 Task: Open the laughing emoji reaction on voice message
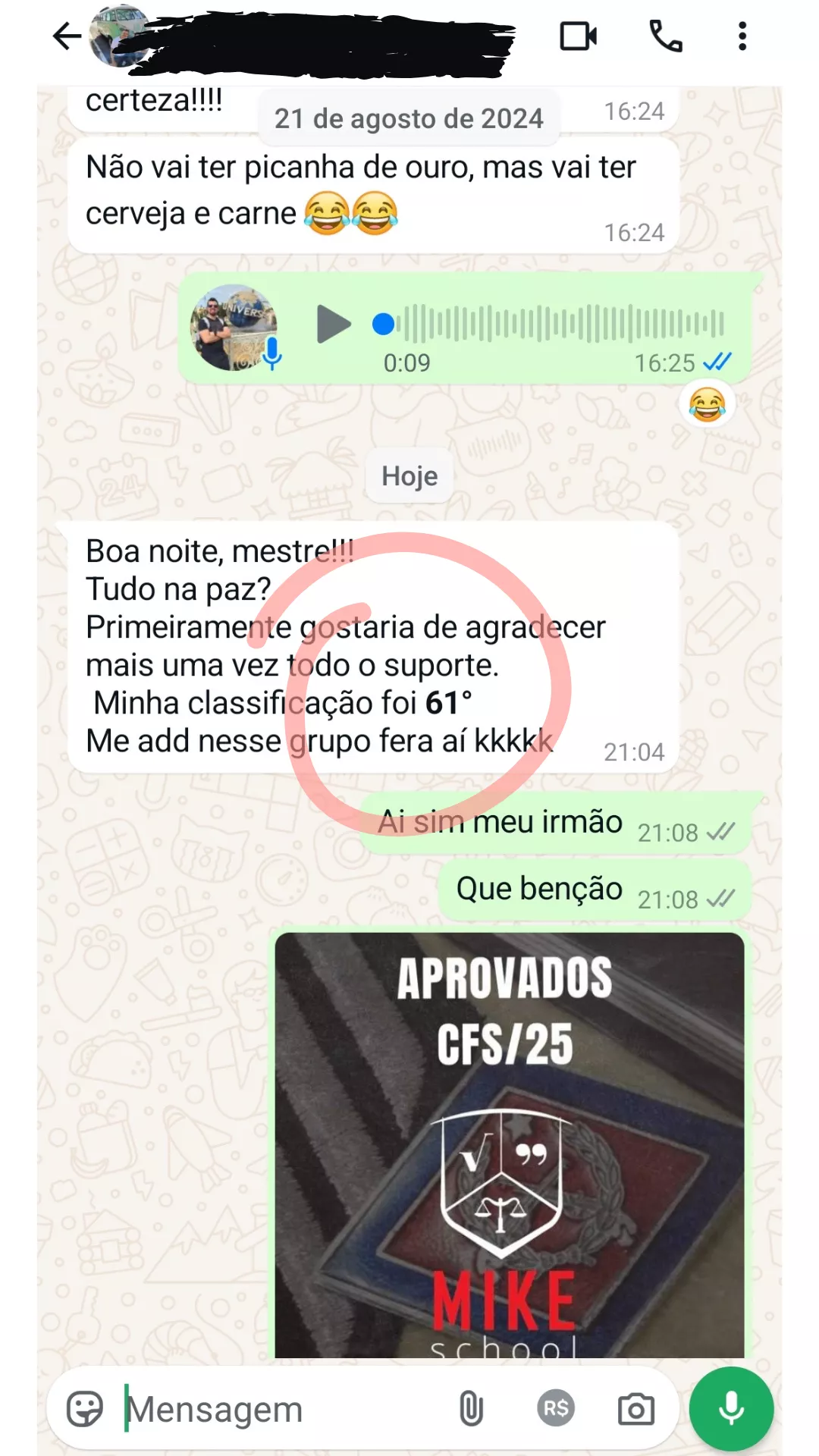point(707,404)
